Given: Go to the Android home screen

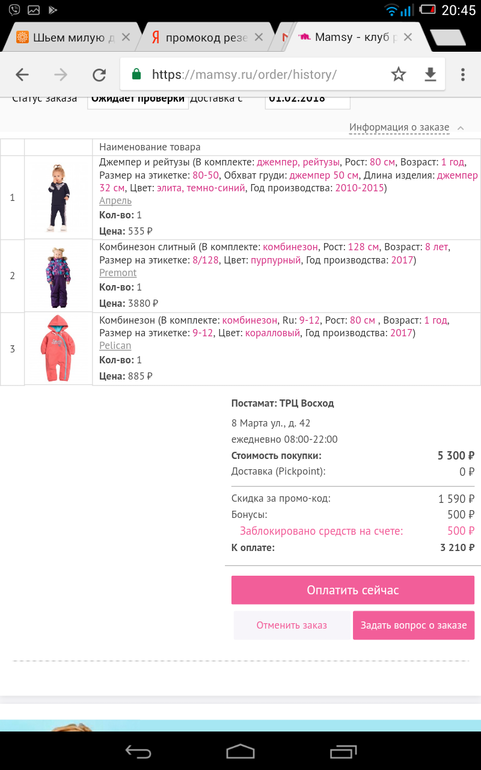Looking at the screenshot, I should (x=240, y=751).
